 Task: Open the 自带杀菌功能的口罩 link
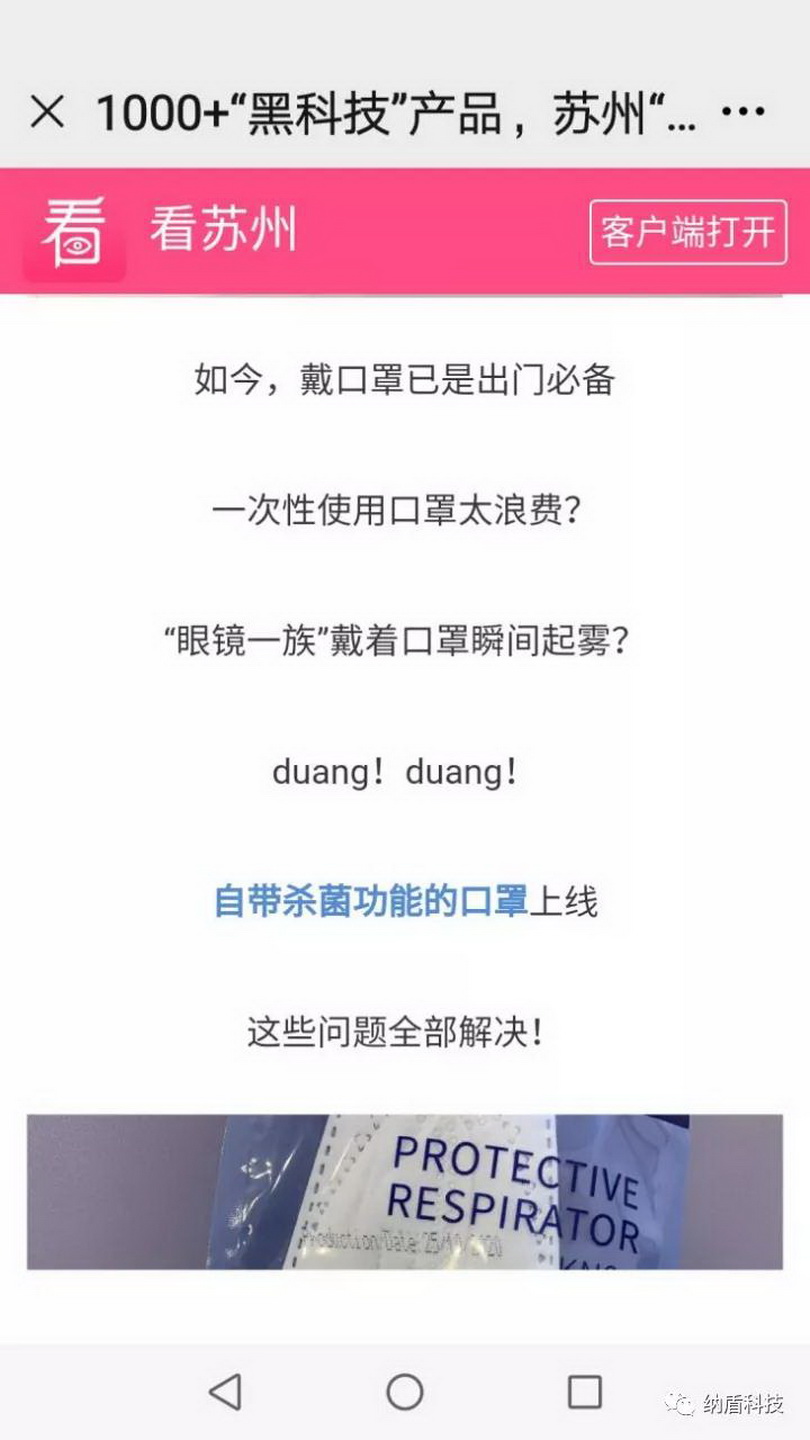tap(371, 902)
